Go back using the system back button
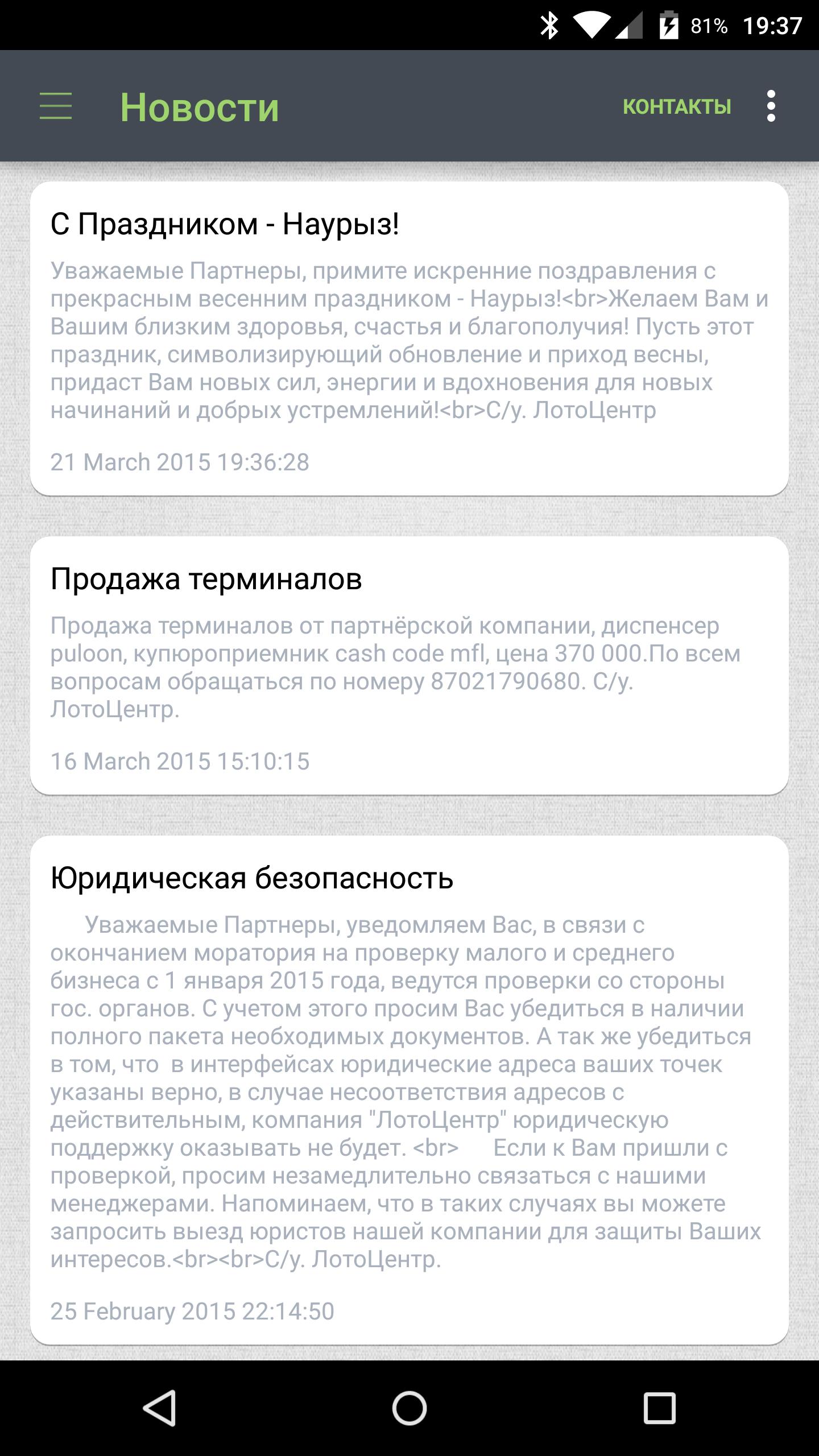 tap(159, 1408)
